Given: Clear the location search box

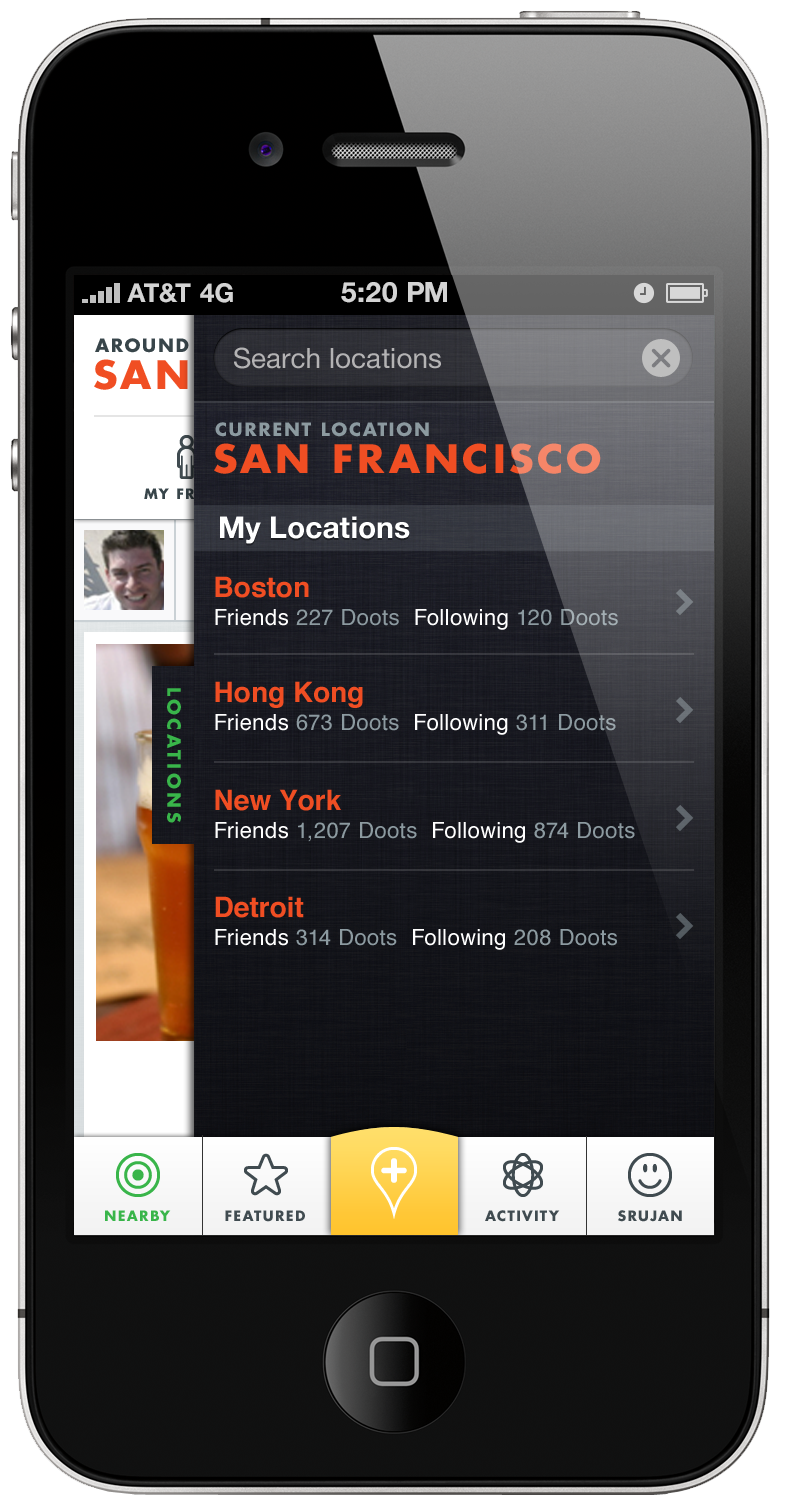Looking at the screenshot, I should (660, 359).
